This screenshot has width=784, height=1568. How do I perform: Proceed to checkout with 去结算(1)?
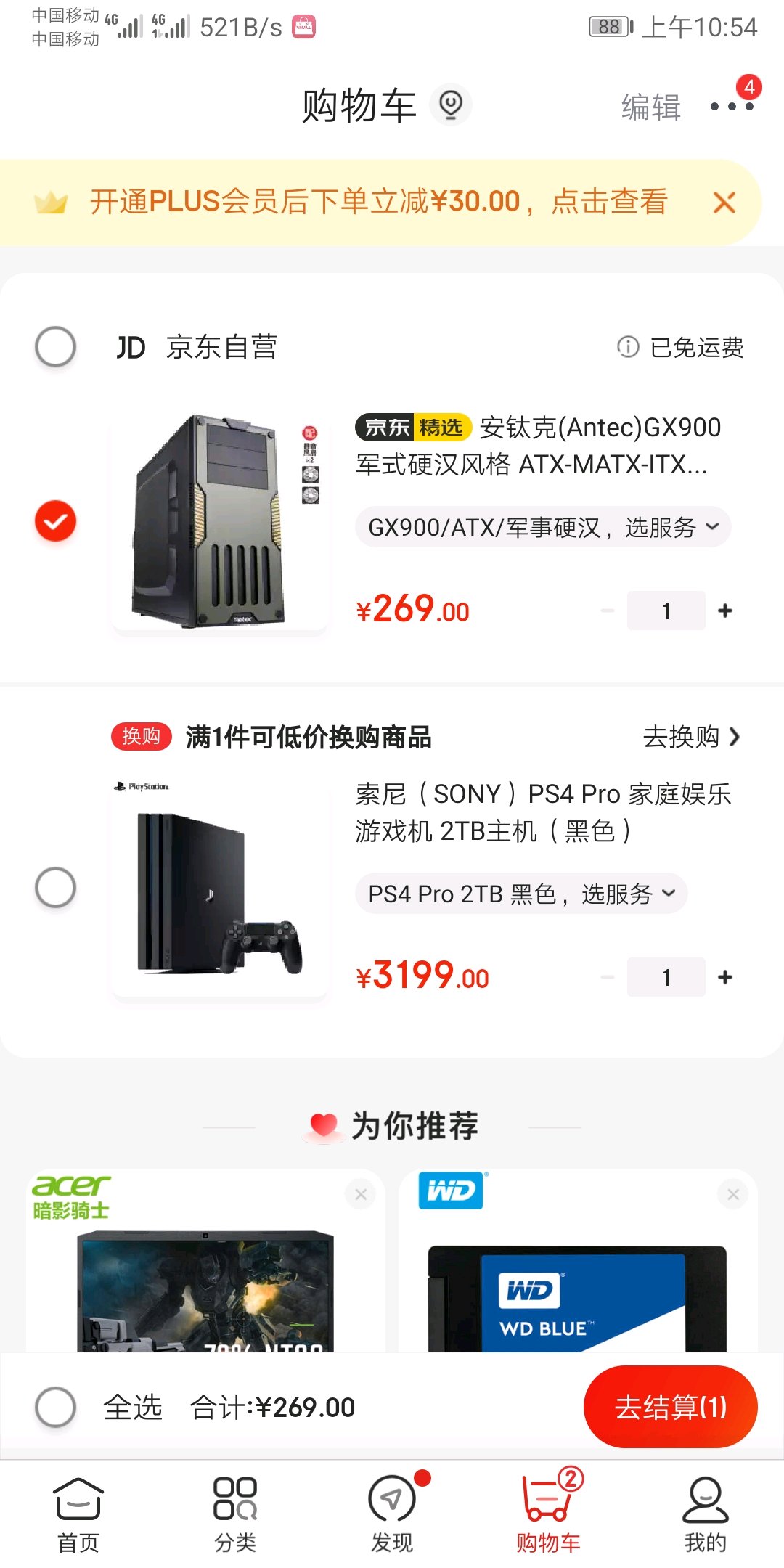pyautogui.click(x=670, y=1407)
